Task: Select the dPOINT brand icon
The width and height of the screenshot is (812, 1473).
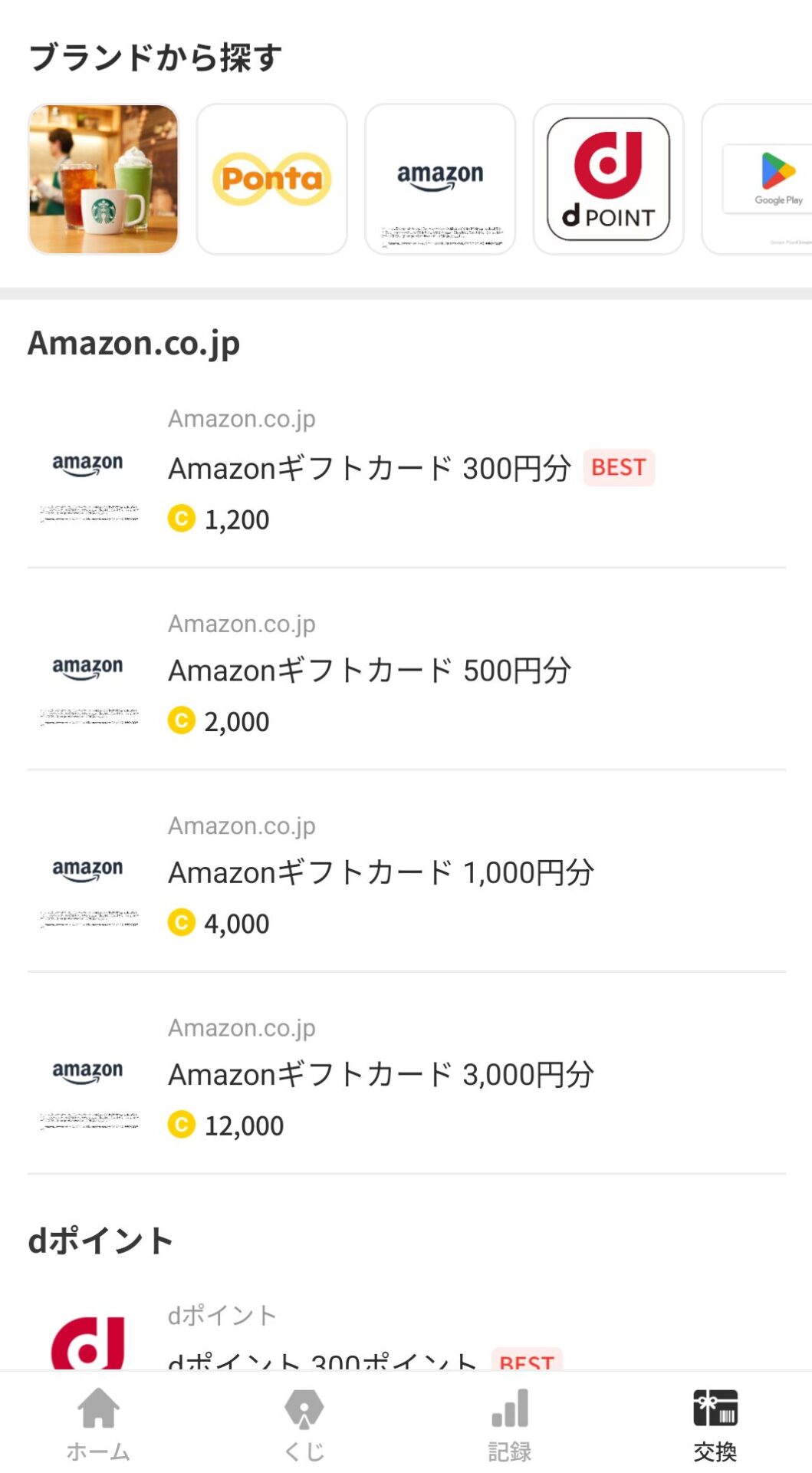Action: (608, 178)
